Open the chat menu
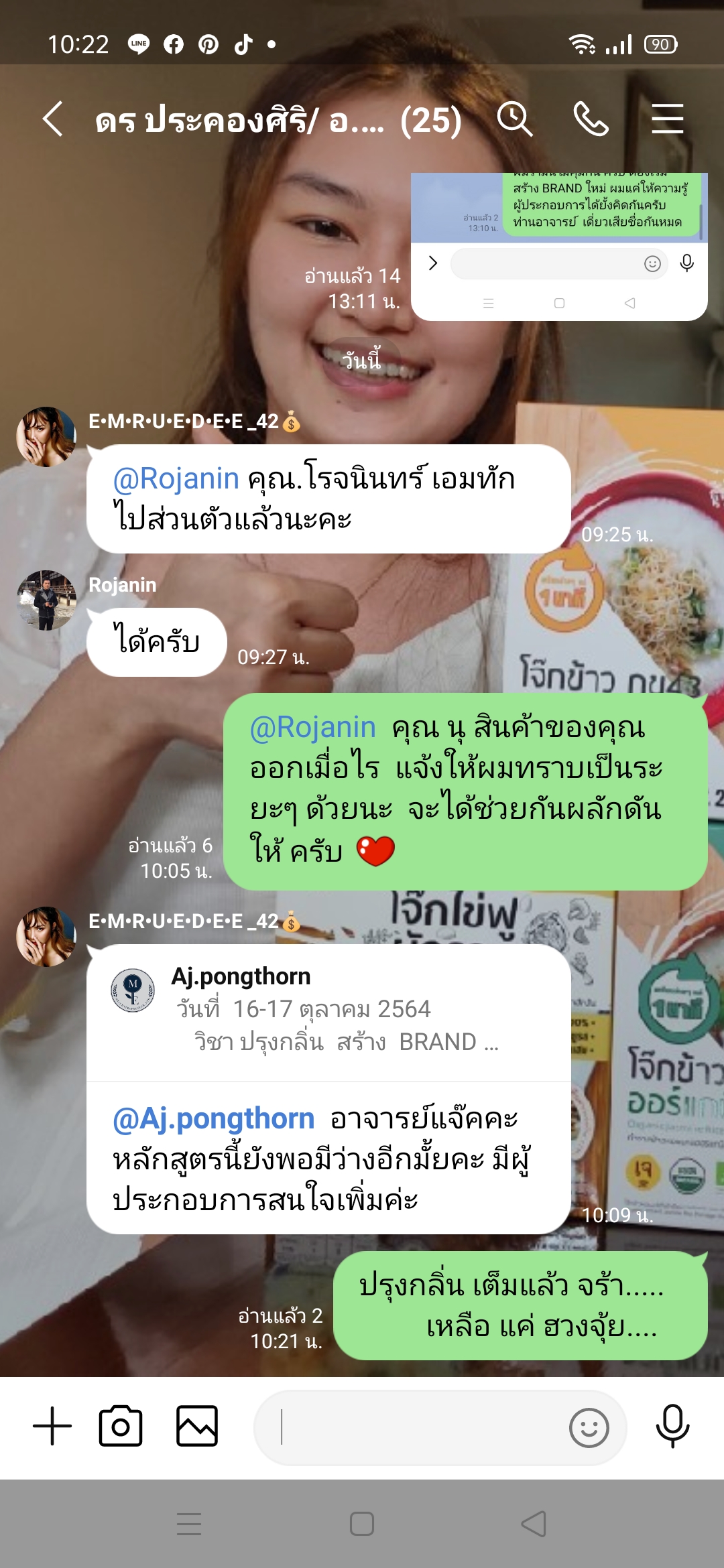This screenshot has width=724, height=1568. (x=667, y=119)
